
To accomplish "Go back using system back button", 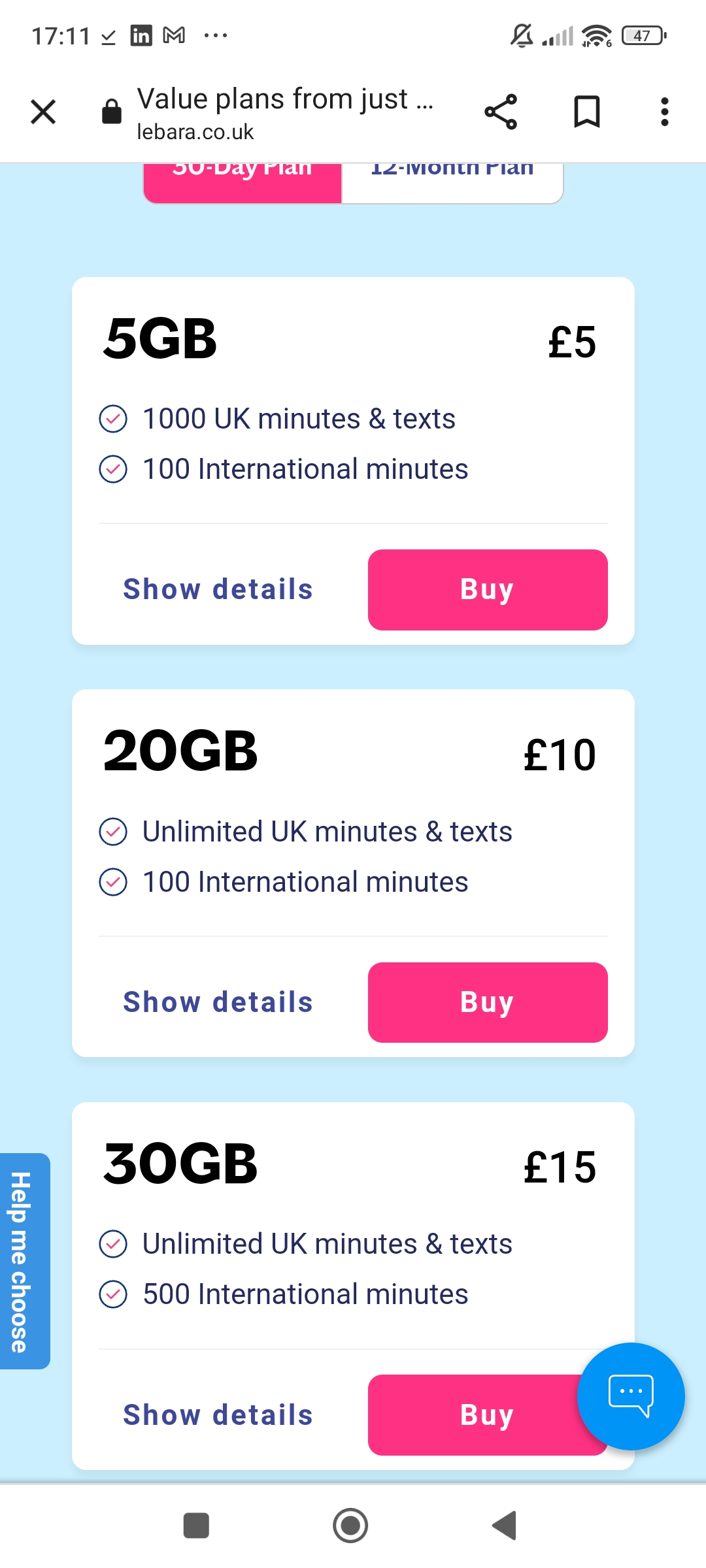I will click(x=505, y=1526).
